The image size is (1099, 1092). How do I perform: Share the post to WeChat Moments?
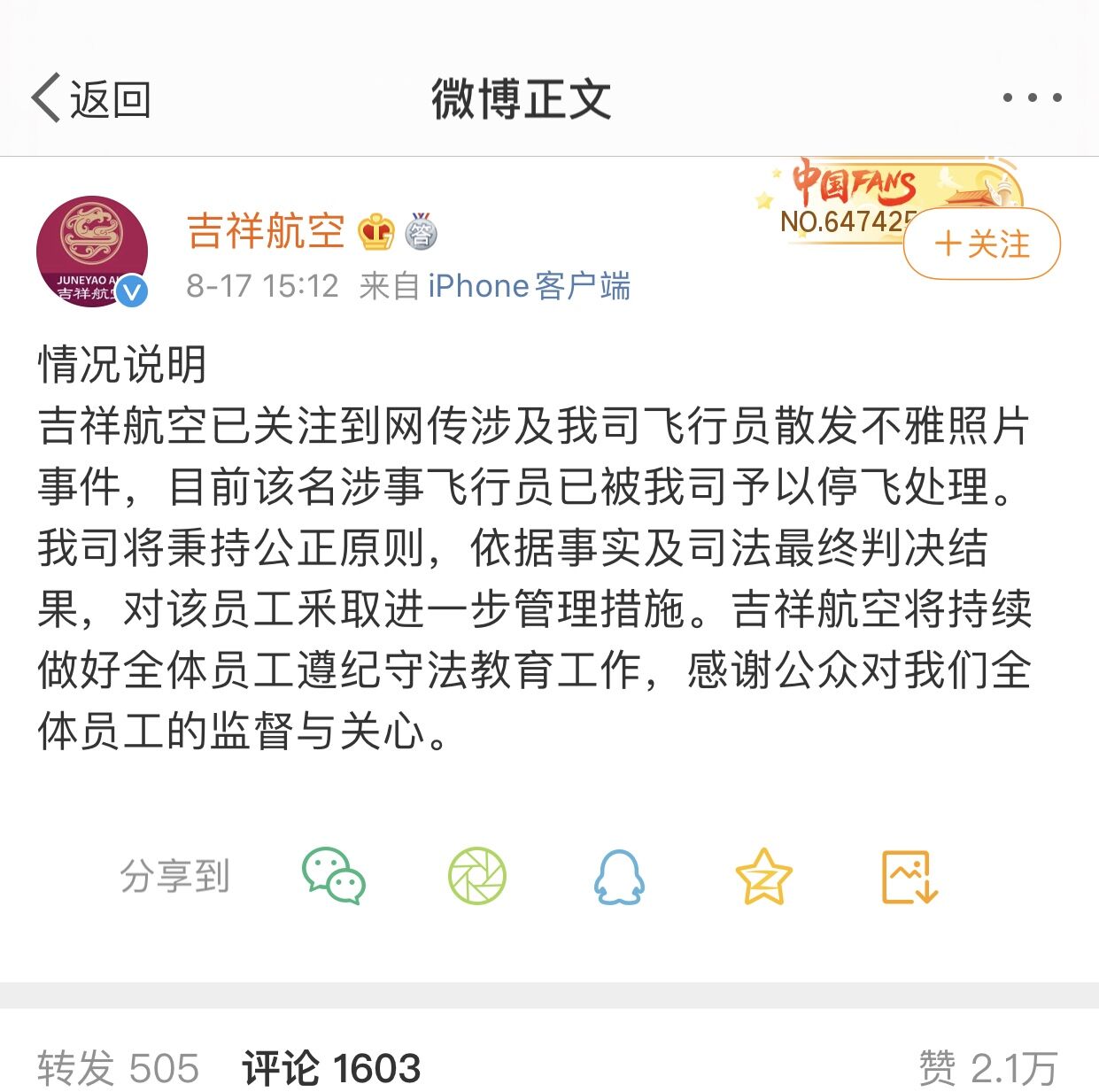coord(477,876)
